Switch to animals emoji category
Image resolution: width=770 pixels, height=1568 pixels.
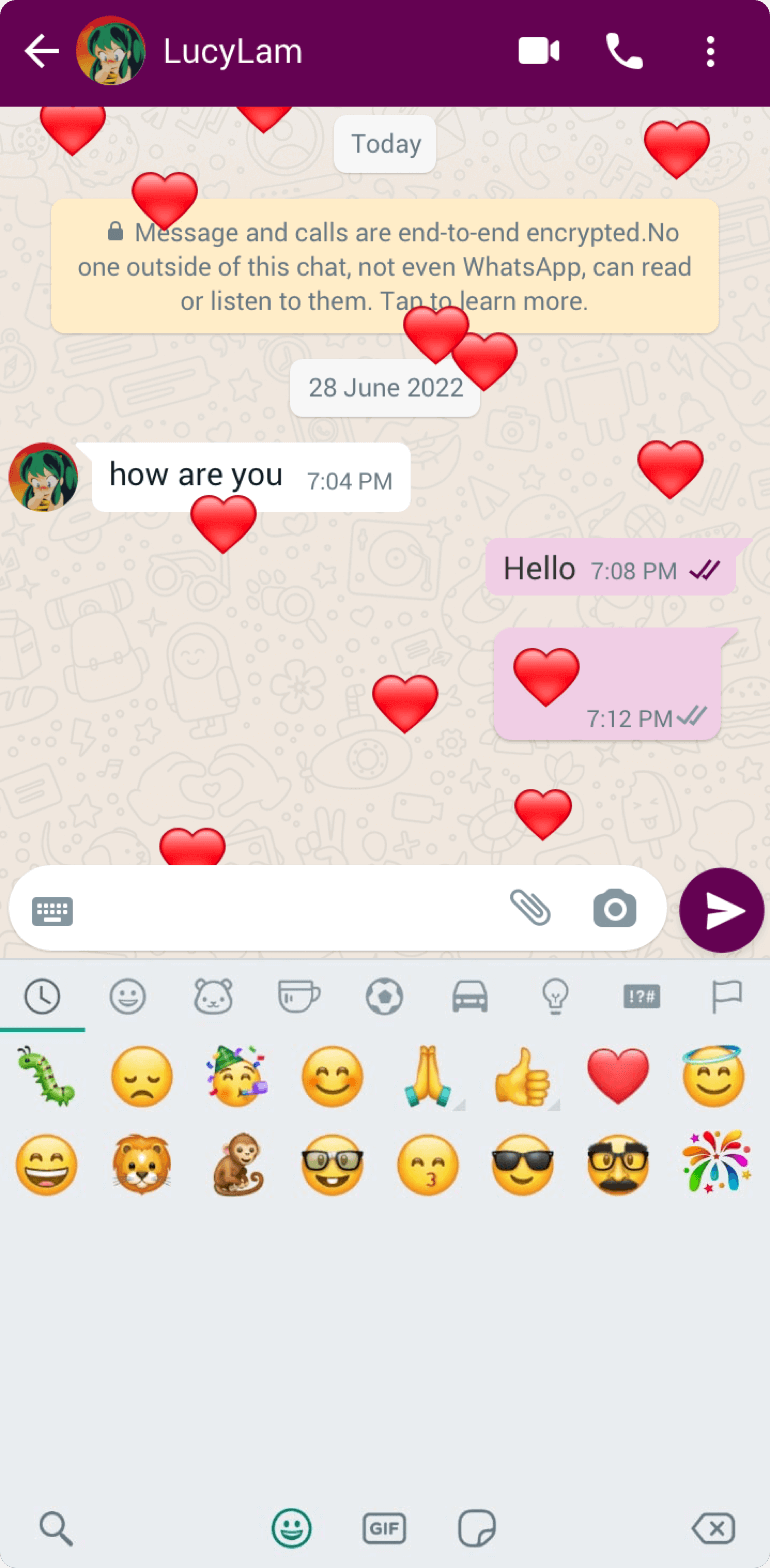tap(213, 996)
